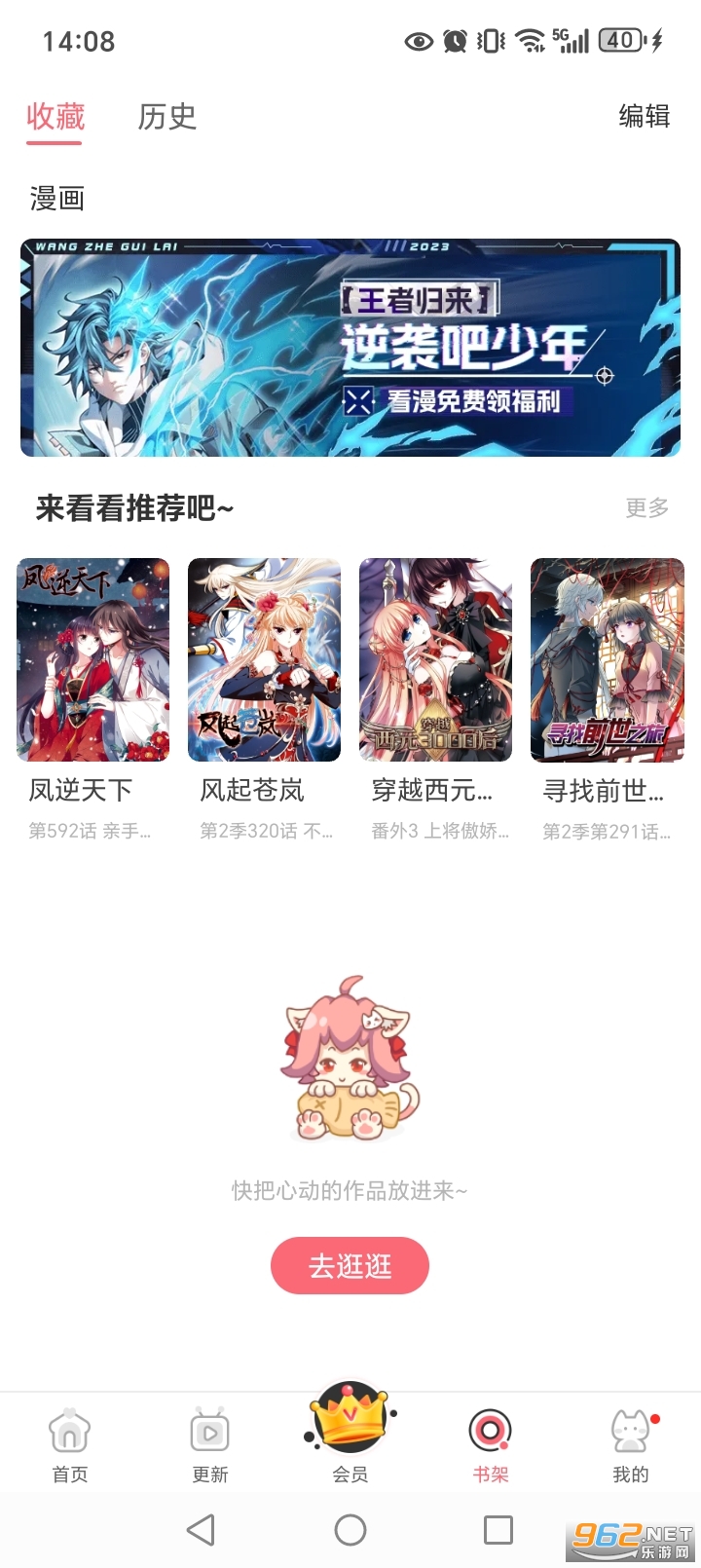Open the 凤逆天下 comic cover

pyautogui.click(x=92, y=659)
